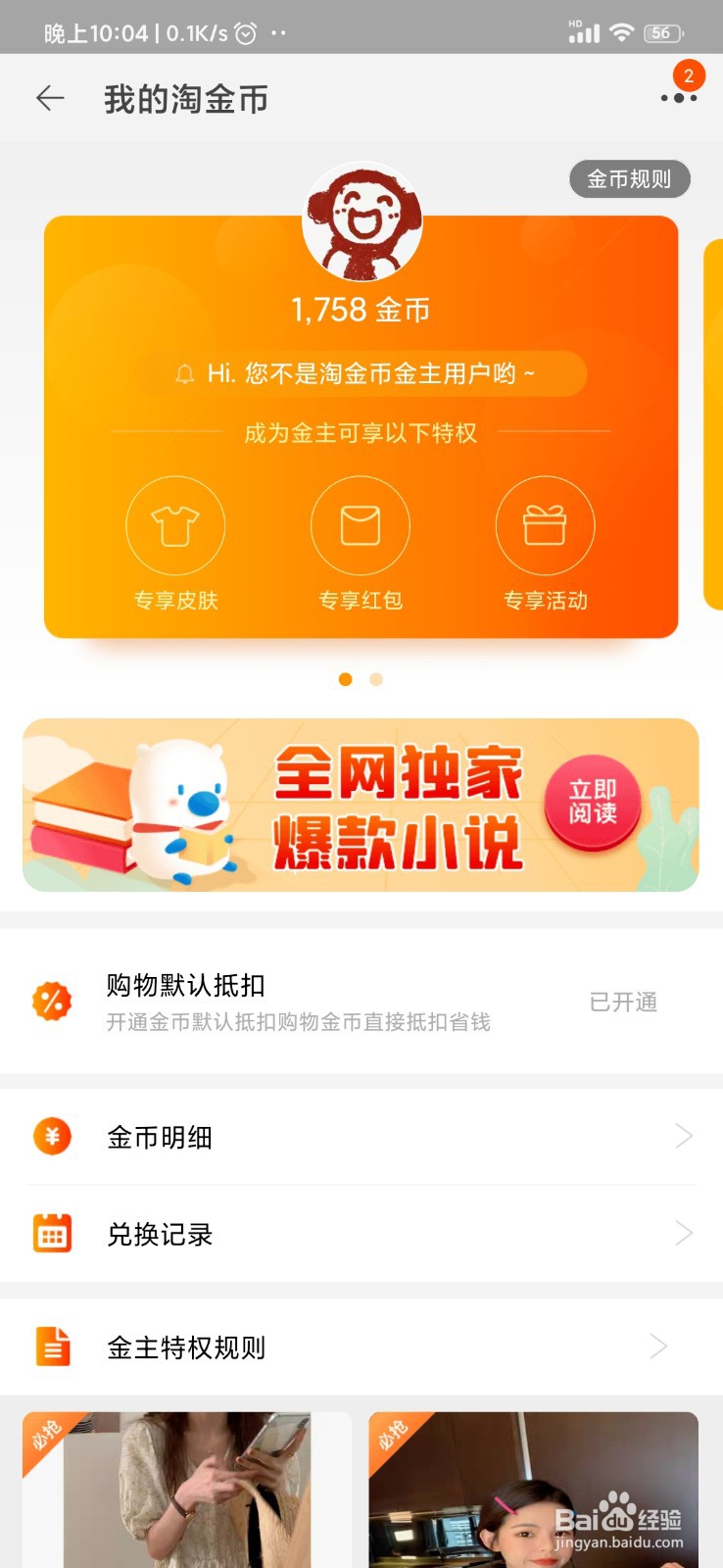
Task: Tap 立即阅读 on the novel banner
Action: (592, 802)
